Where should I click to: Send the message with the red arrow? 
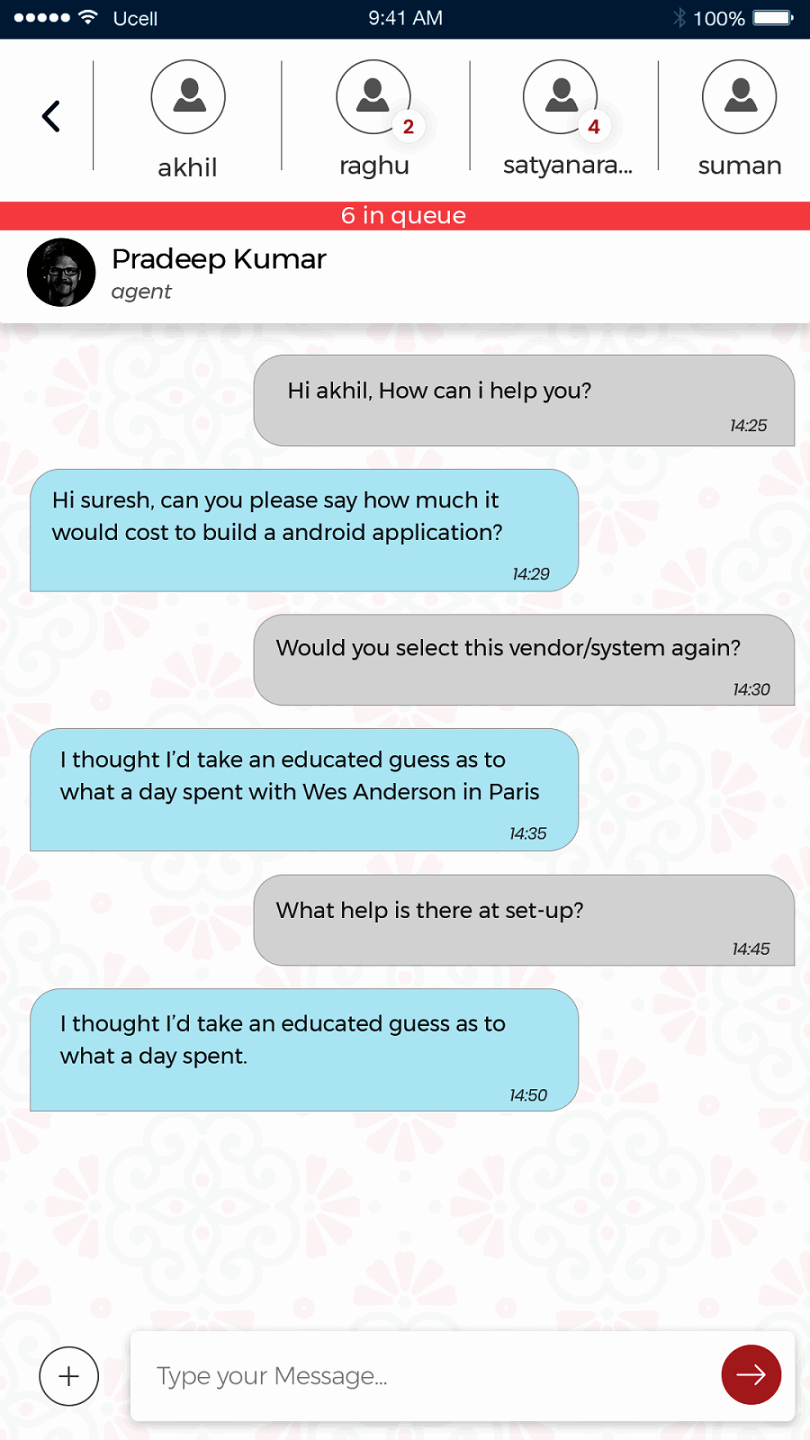(751, 1375)
